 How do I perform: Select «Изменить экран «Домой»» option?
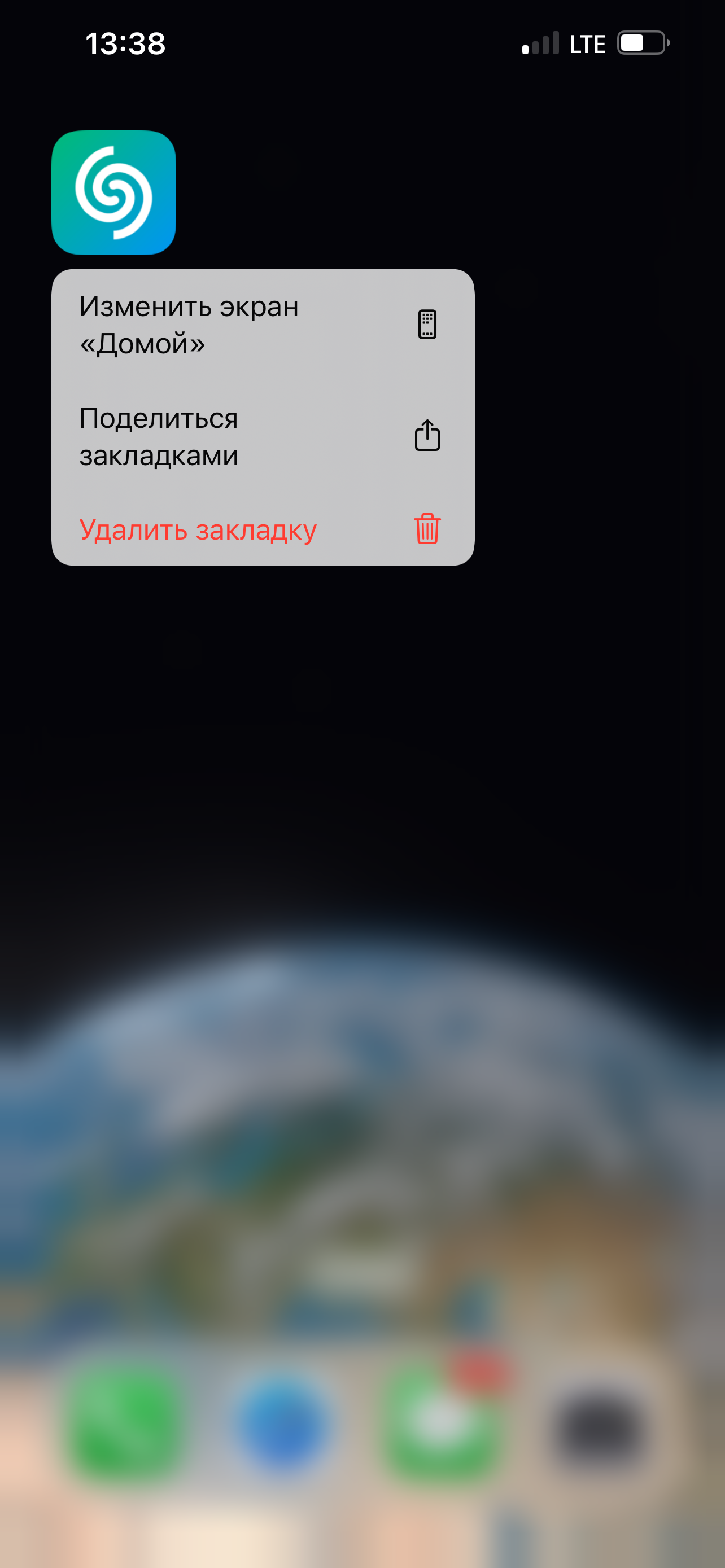pos(263,325)
